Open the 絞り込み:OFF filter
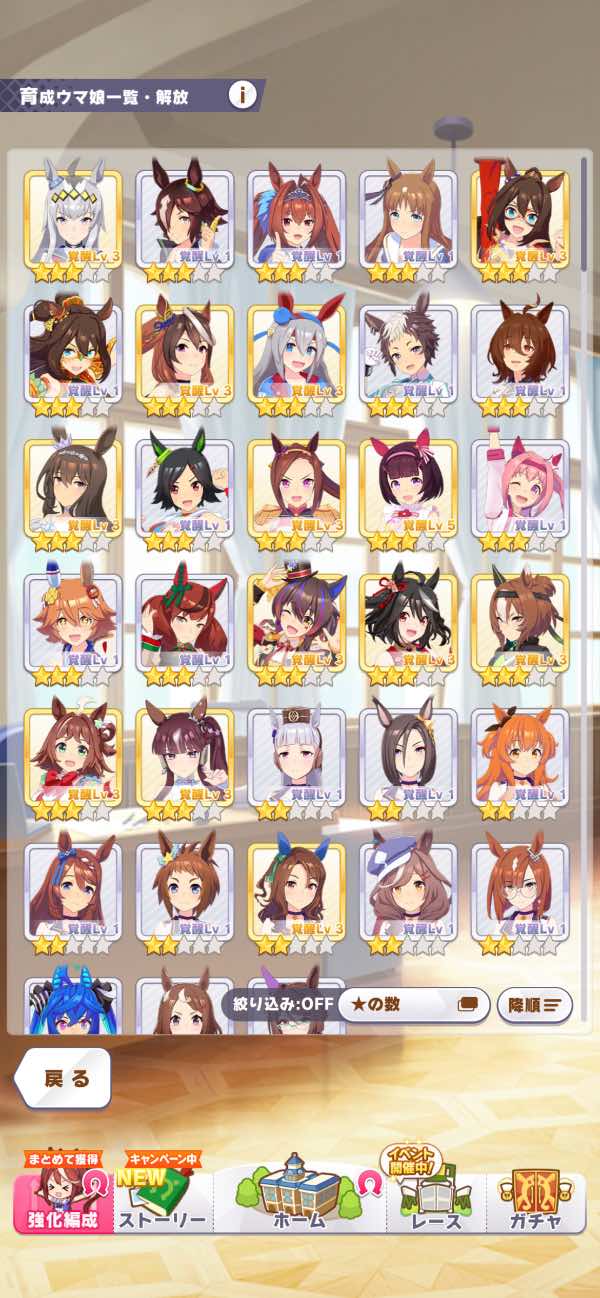600x1298 pixels. [278, 1004]
